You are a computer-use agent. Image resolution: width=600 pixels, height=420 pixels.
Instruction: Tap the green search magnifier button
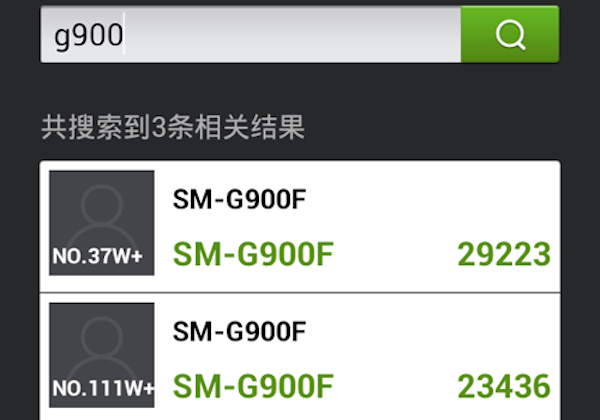point(510,35)
